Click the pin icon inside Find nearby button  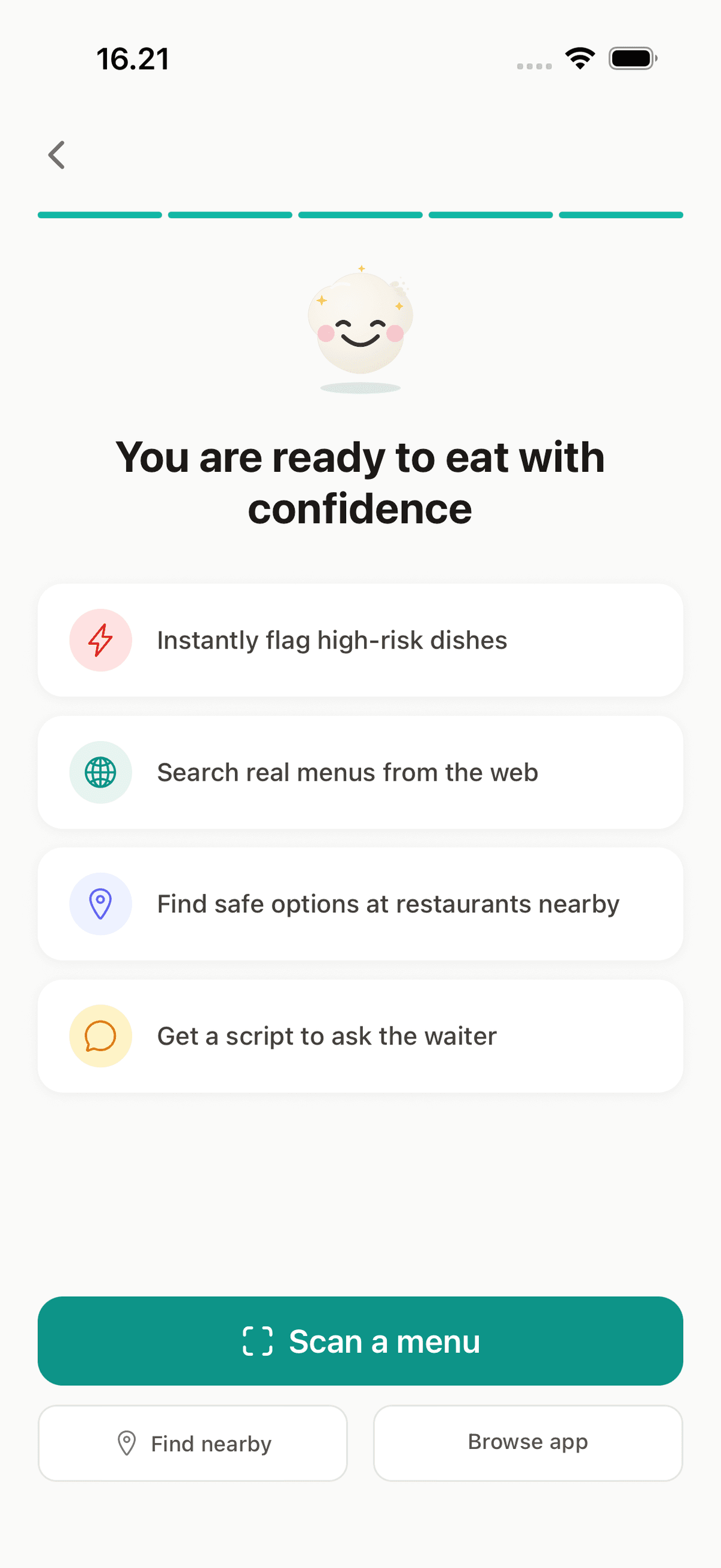[127, 1443]
